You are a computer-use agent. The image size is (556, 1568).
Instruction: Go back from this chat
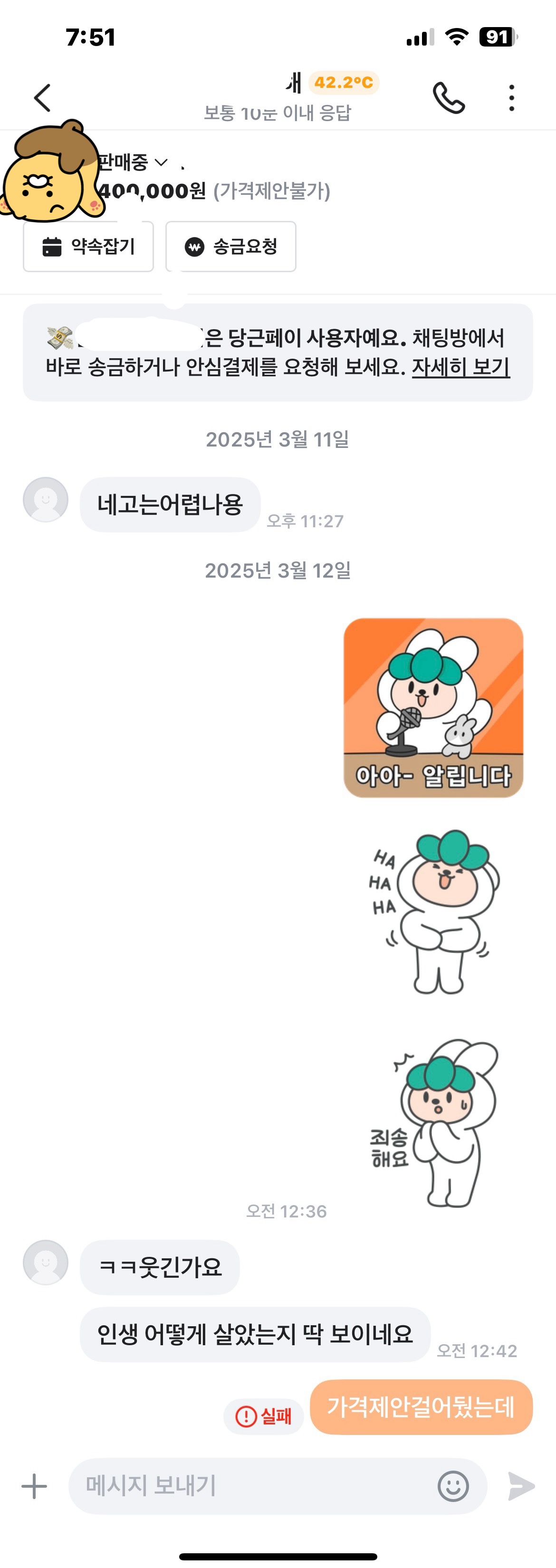tap(42, 98)
